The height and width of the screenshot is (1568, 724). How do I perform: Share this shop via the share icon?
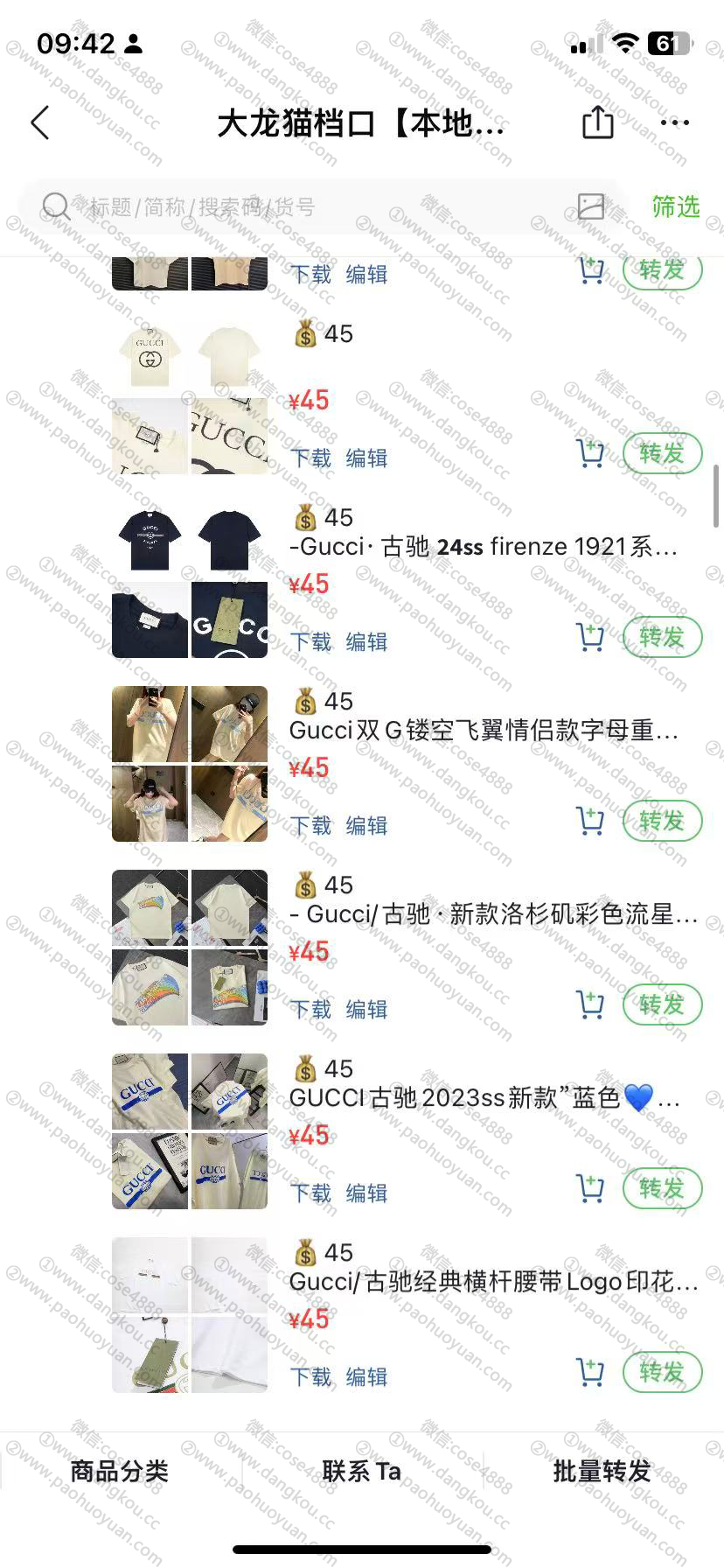[x=598, y=122]
